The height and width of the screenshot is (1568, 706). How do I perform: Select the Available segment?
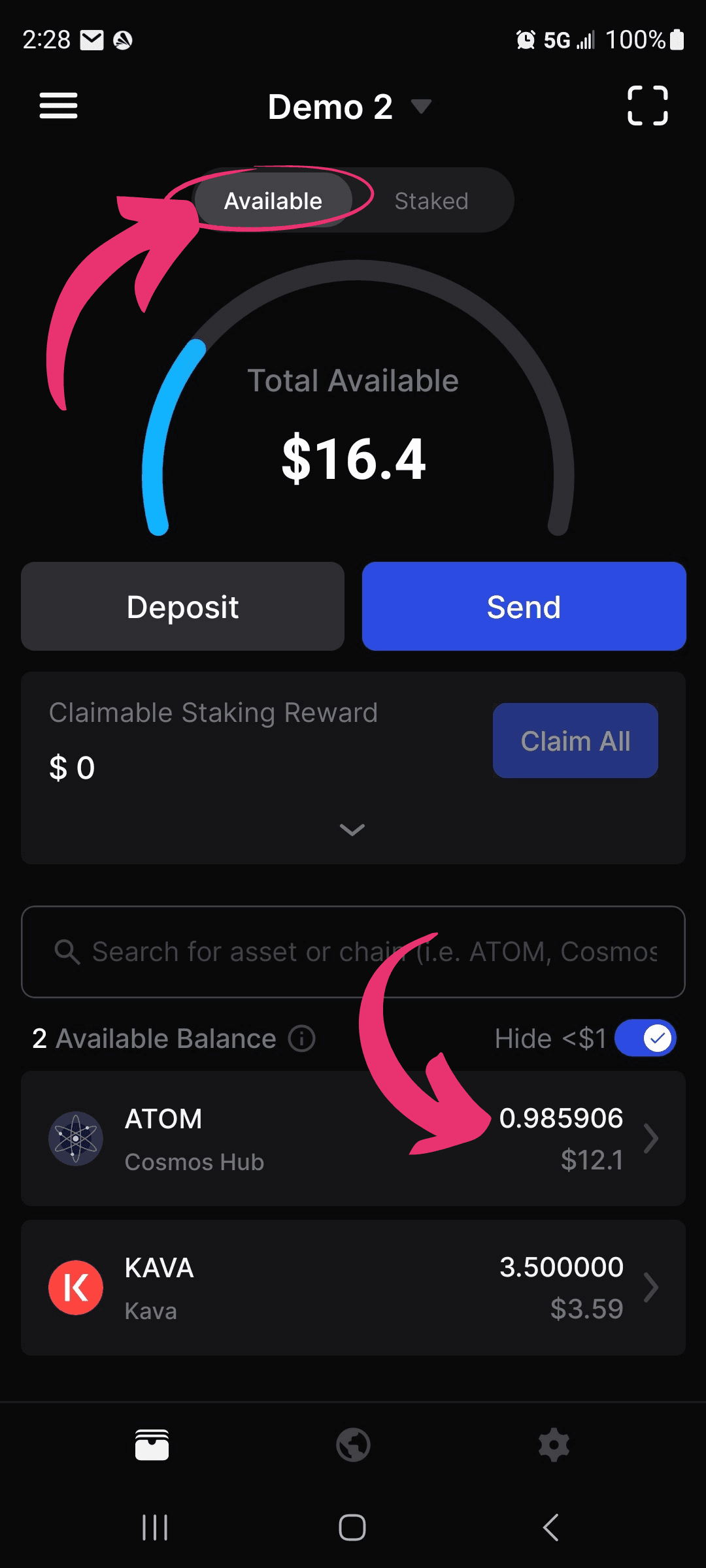pos(273,201)
